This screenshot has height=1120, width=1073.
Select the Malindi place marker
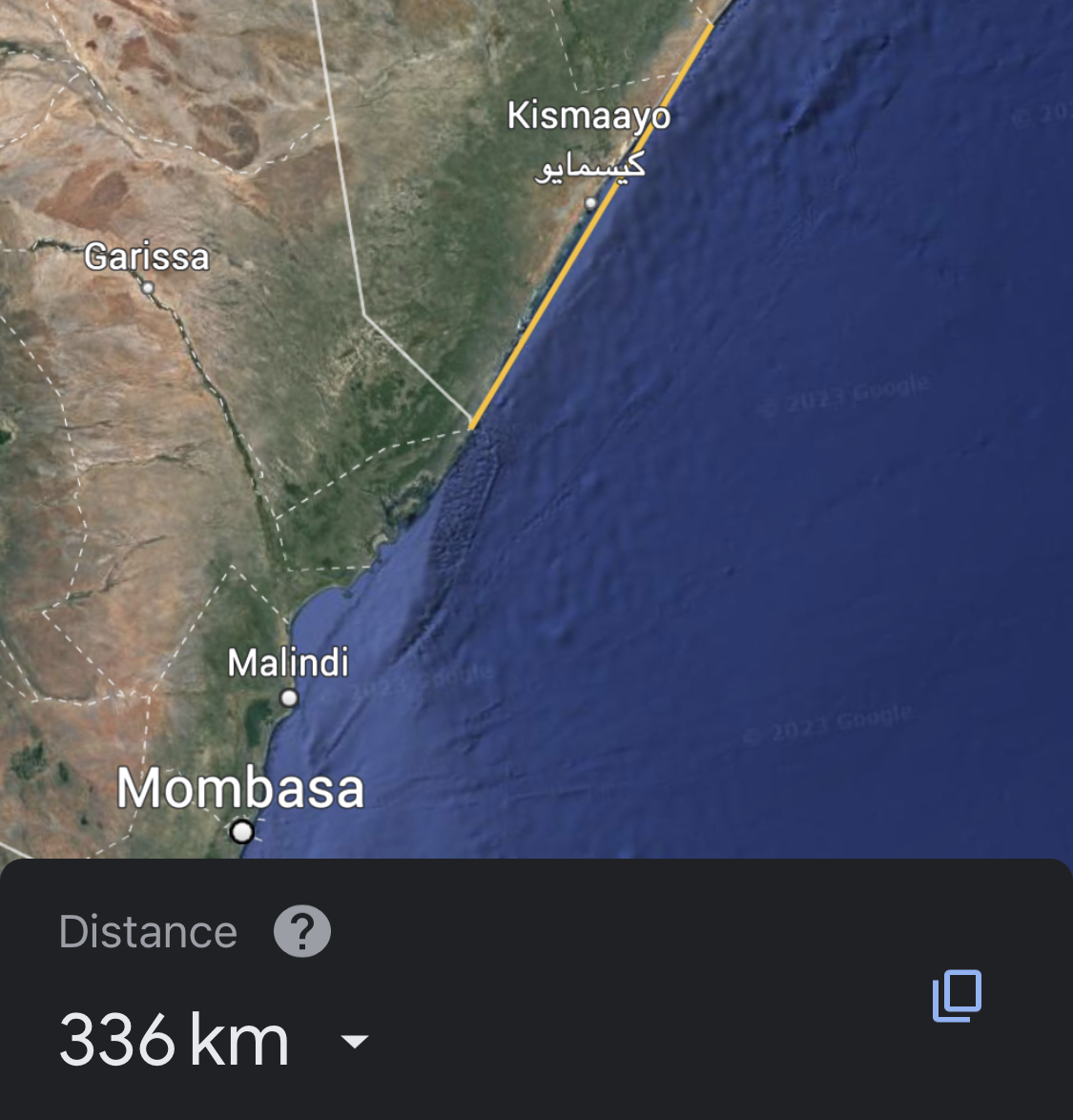[x=289, y=698]
